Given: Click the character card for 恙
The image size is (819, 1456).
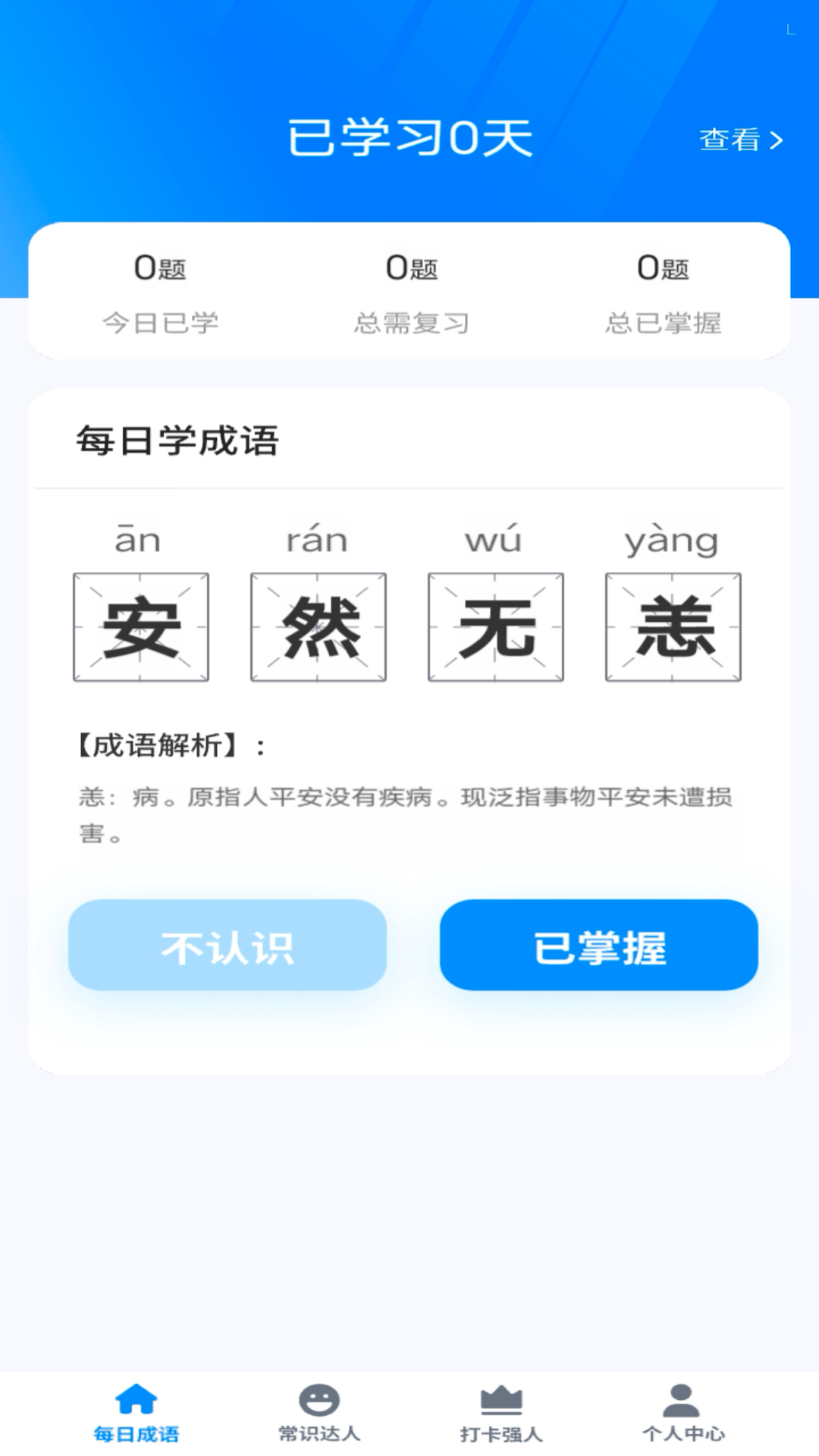Looking at the screenshot, I should 673,628.
